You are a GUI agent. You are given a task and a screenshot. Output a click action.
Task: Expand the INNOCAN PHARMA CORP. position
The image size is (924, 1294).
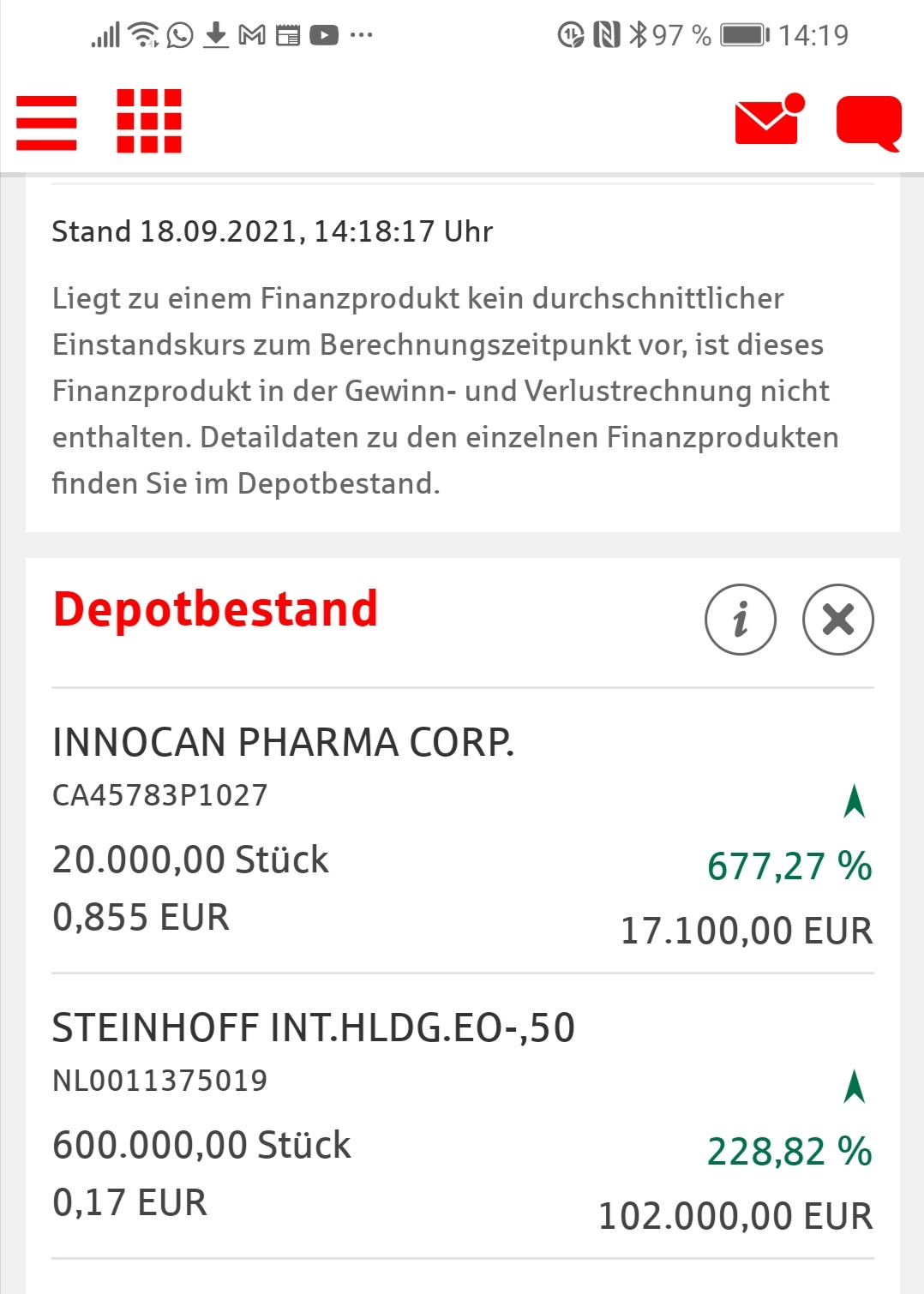pos(283,742)
